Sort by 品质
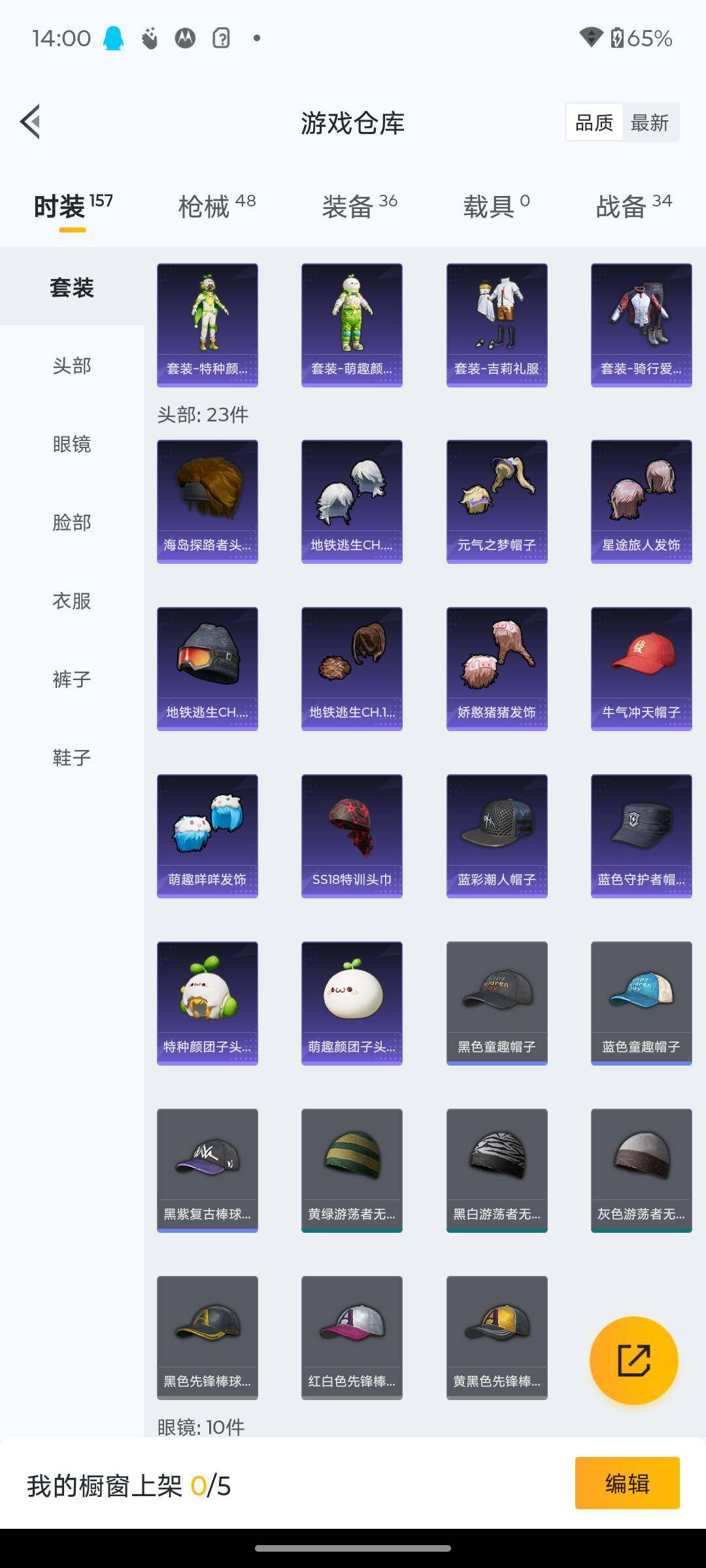Screen dimensions: 706x1568 (594, 122)
